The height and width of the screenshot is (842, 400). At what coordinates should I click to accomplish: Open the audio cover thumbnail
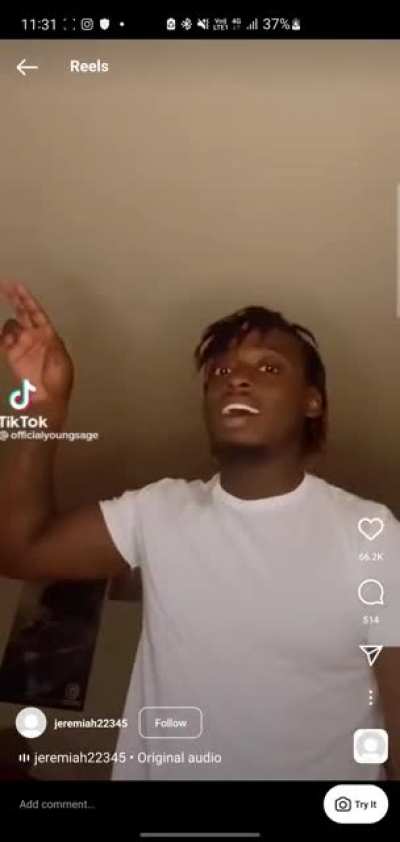pyautogui.click(x=370, y=746)
